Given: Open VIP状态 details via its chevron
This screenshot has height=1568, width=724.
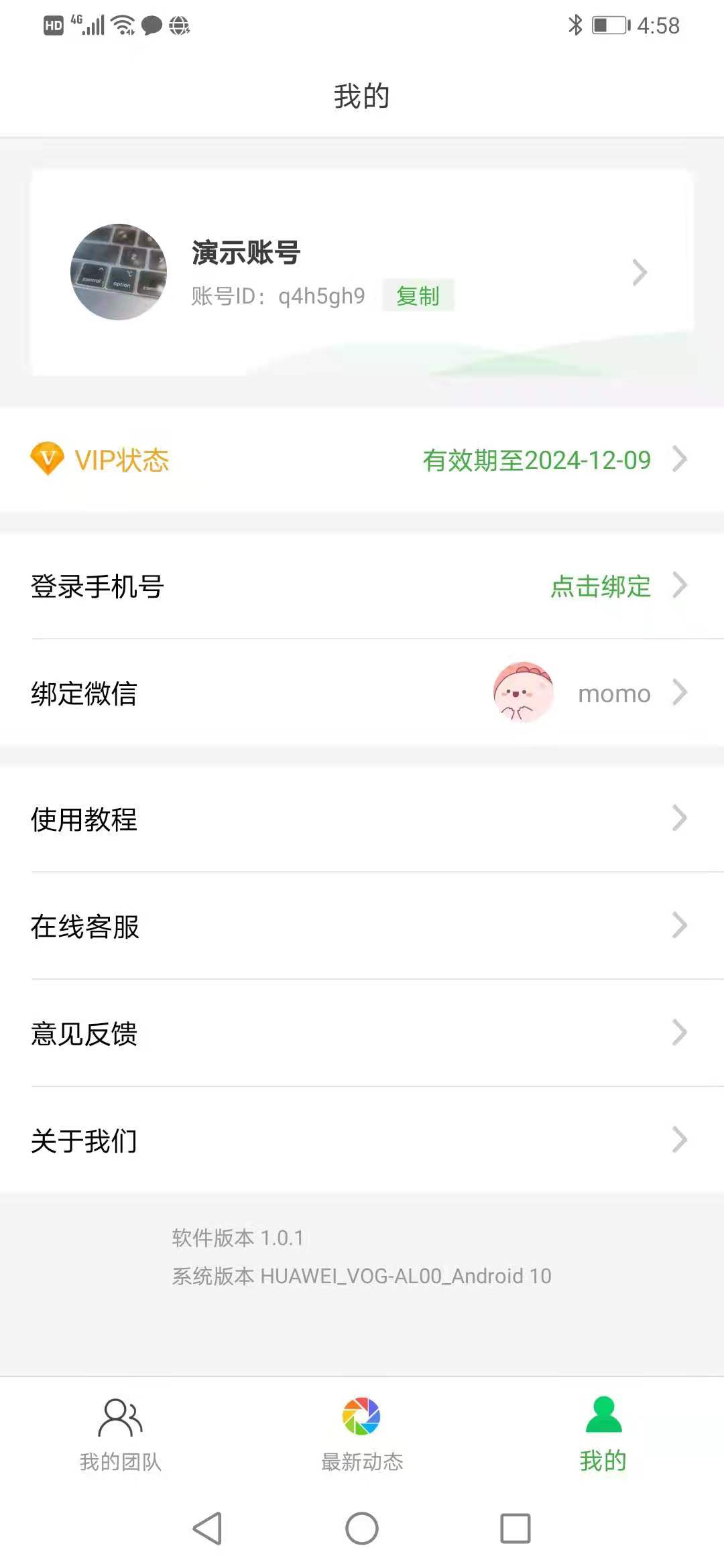Looking at the screenshot, I should 682,459.
